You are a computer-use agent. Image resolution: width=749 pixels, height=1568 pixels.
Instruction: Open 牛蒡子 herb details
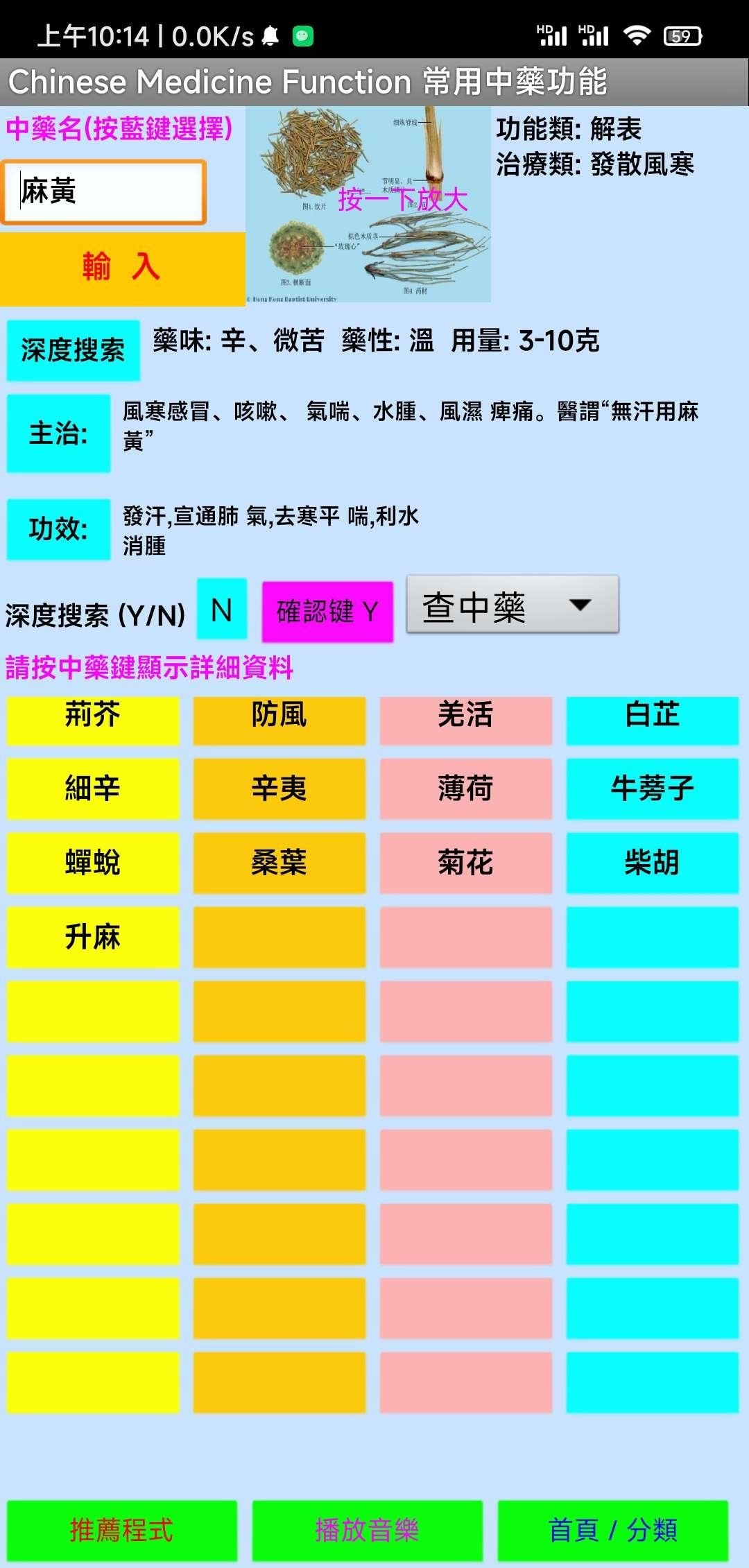coord(652,789)
